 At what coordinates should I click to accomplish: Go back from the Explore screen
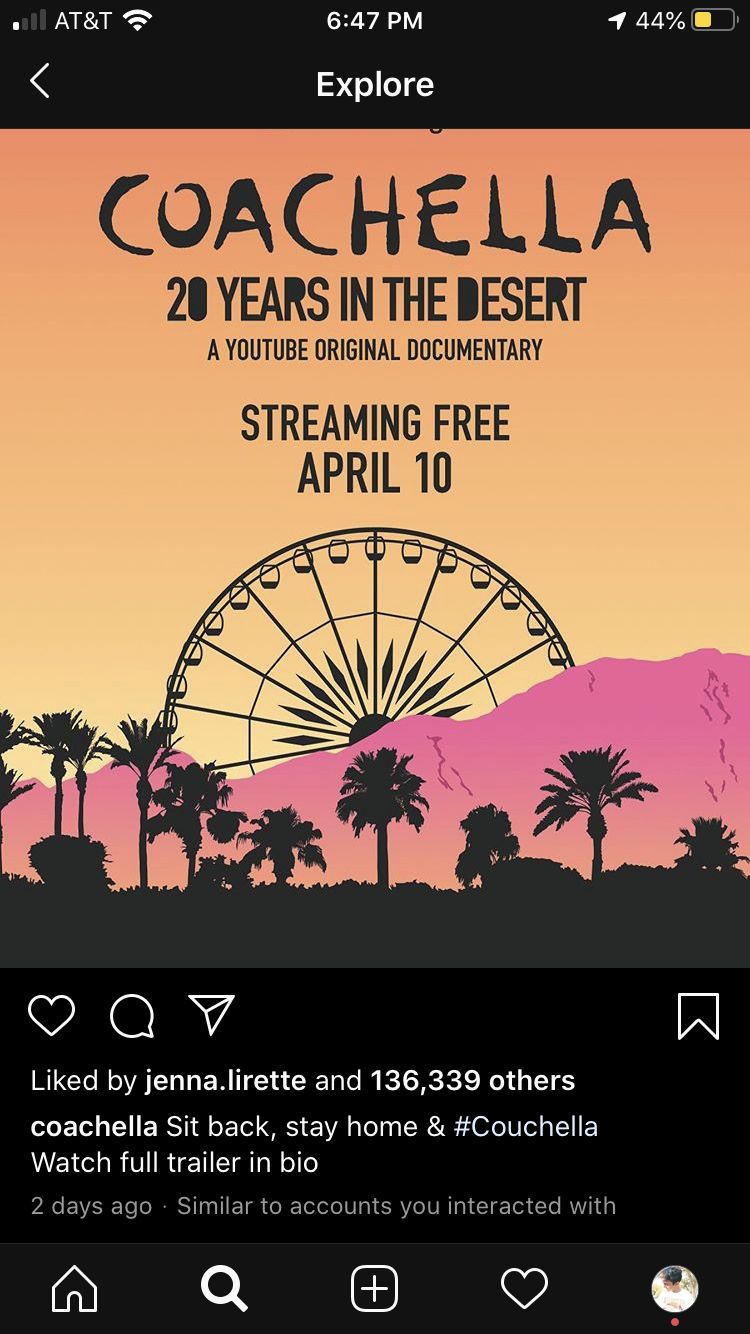(x=39, y=82)
